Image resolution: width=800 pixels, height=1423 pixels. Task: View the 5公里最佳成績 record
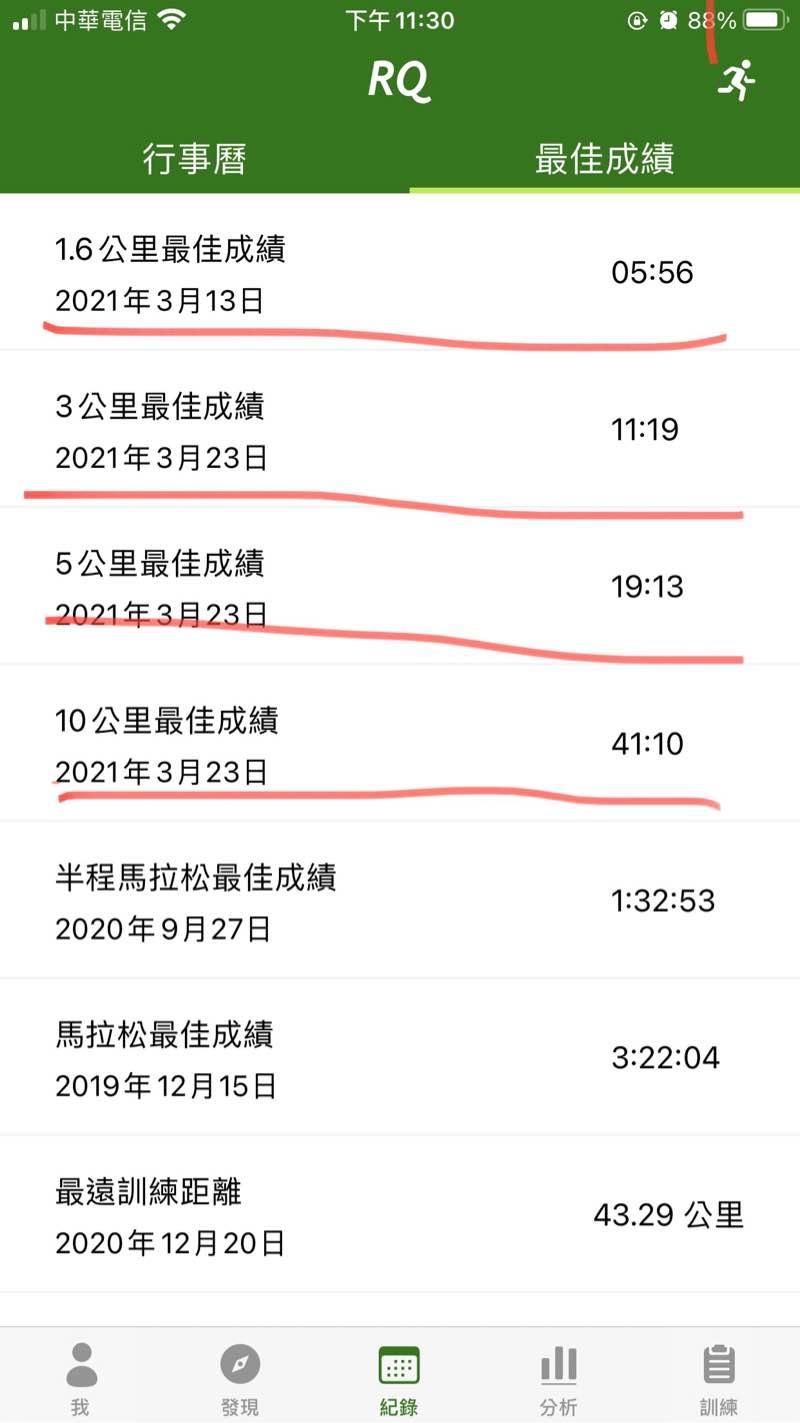(400, 587)
